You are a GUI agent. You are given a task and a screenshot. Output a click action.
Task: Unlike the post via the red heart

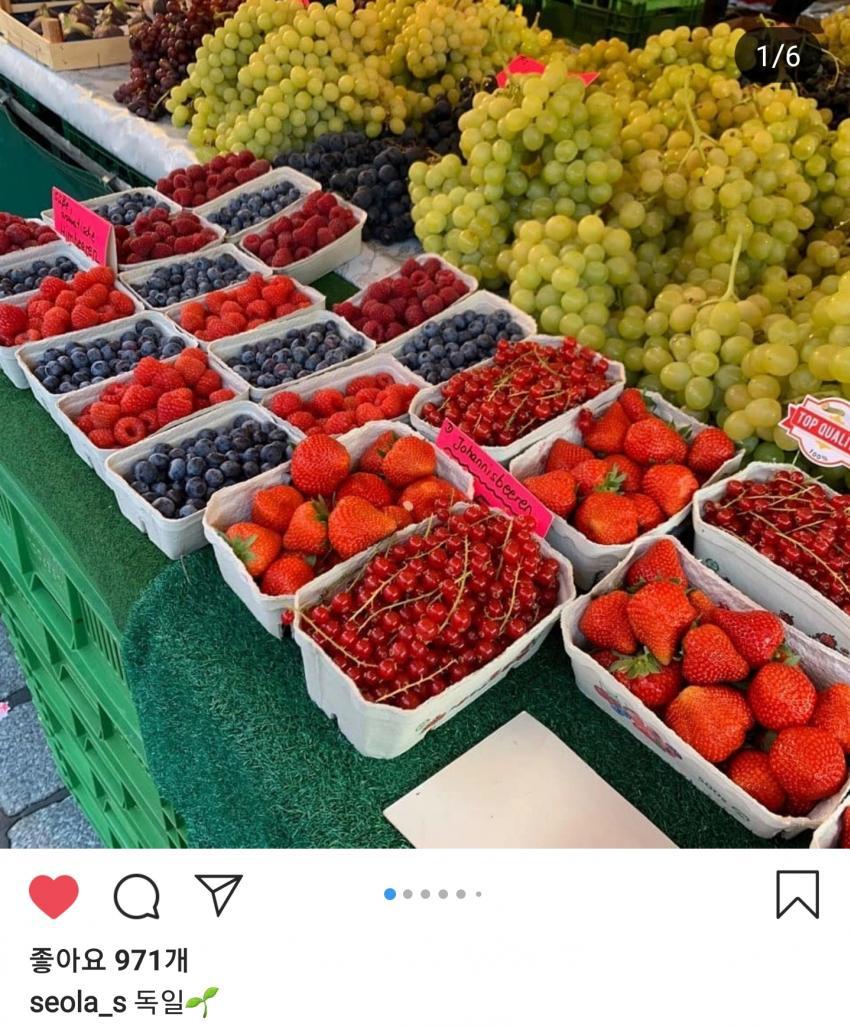pos(53,896)
